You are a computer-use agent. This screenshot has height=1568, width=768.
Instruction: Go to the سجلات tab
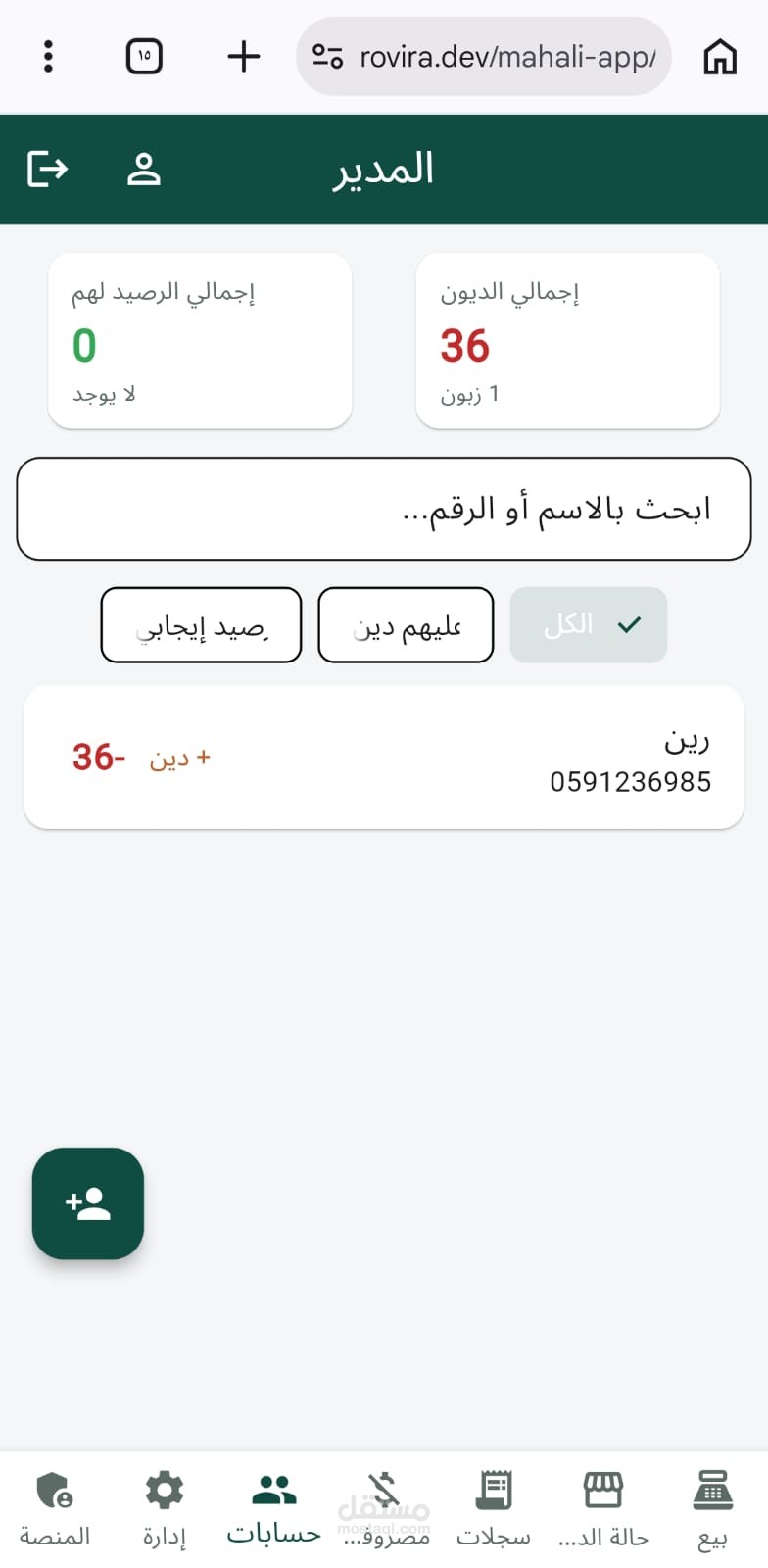tap(494, 1509)
